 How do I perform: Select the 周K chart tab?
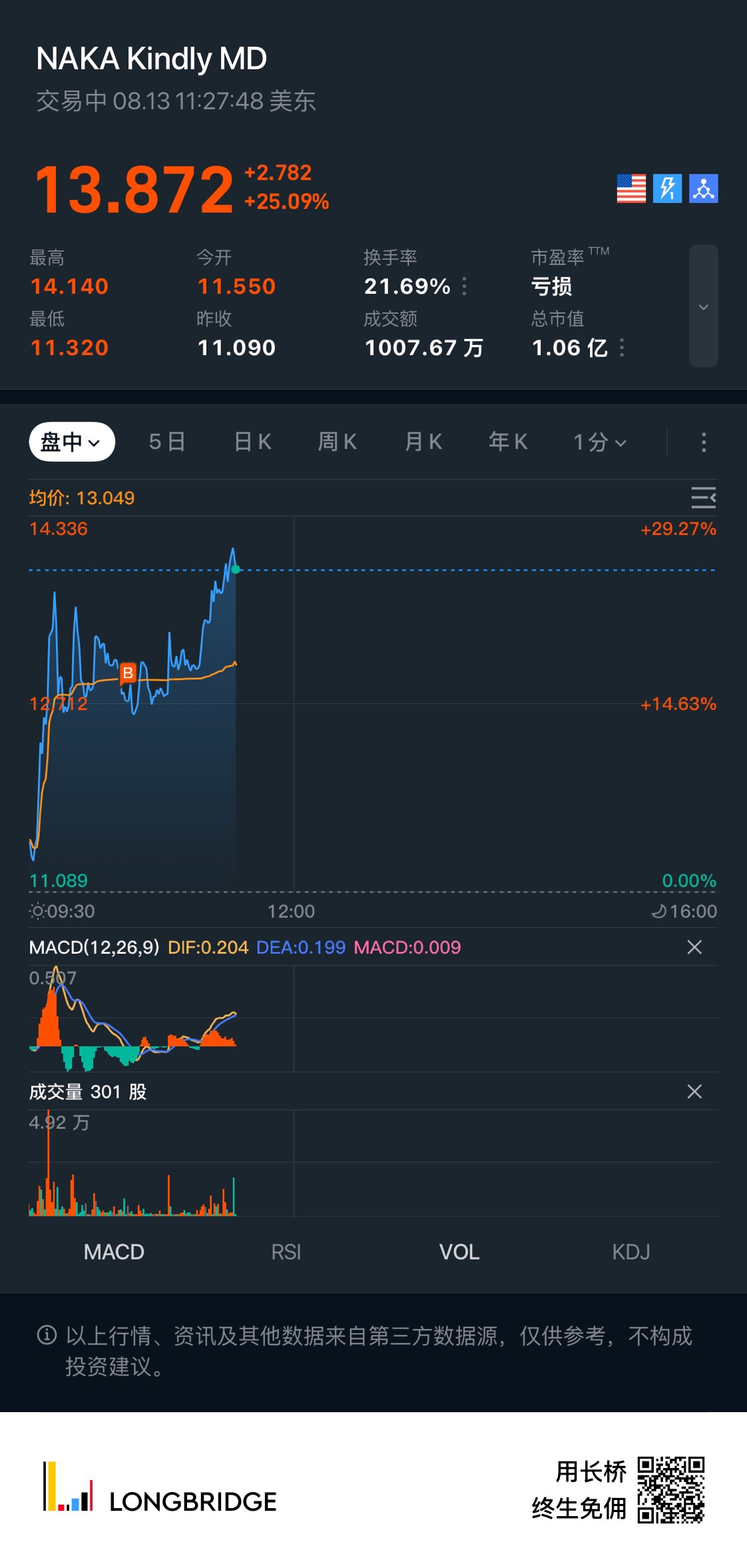pyautogui.click(x=338, y=442)
